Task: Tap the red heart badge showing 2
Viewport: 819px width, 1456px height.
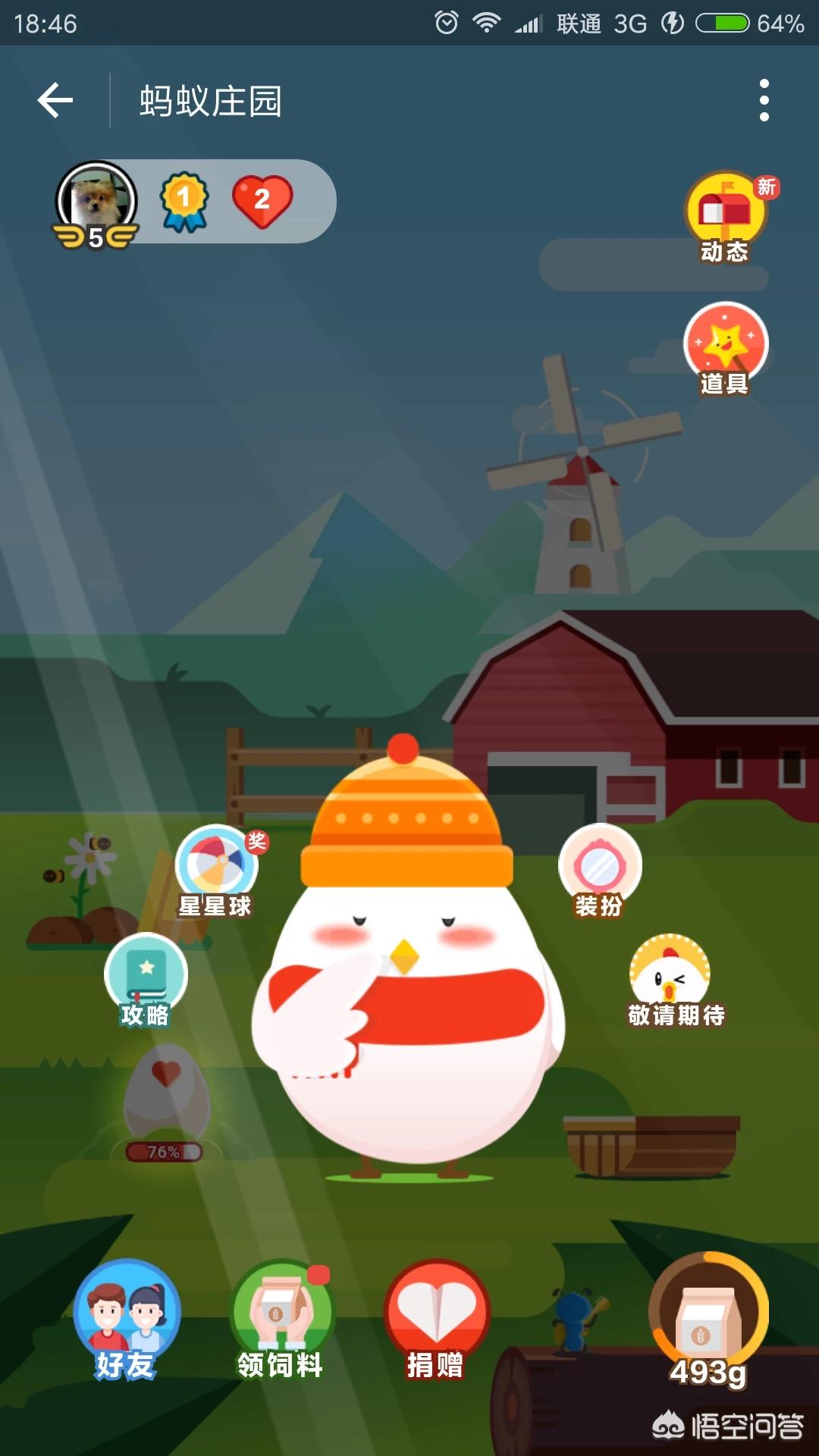Action: [262, 201]
